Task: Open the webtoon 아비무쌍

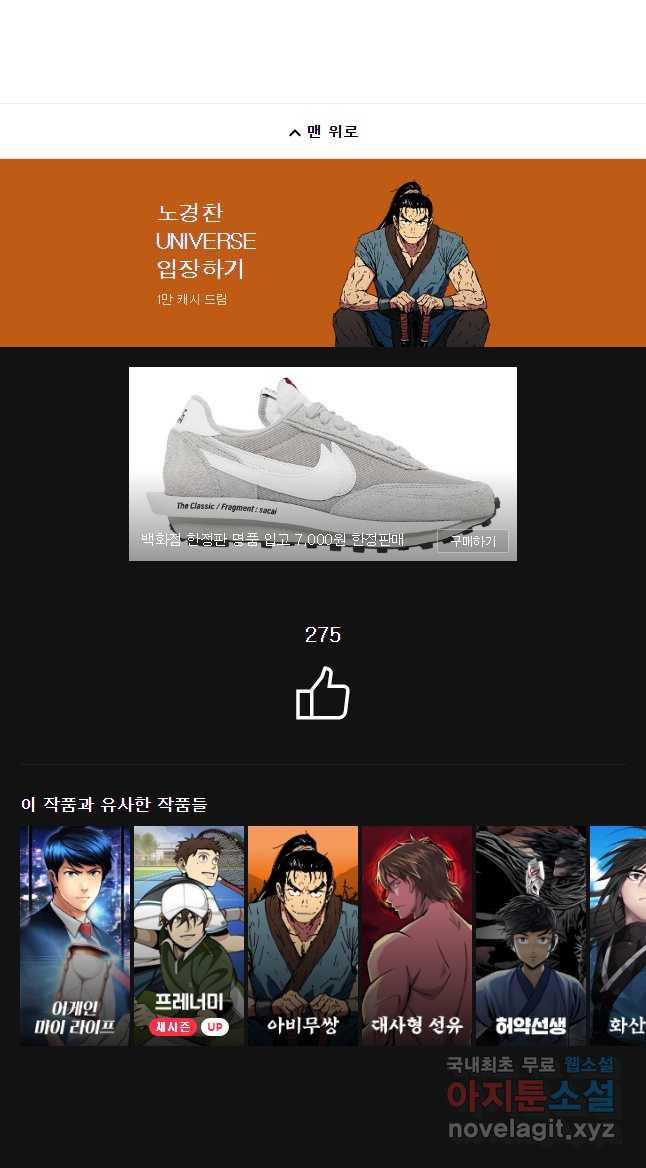Action: point(303,936)
